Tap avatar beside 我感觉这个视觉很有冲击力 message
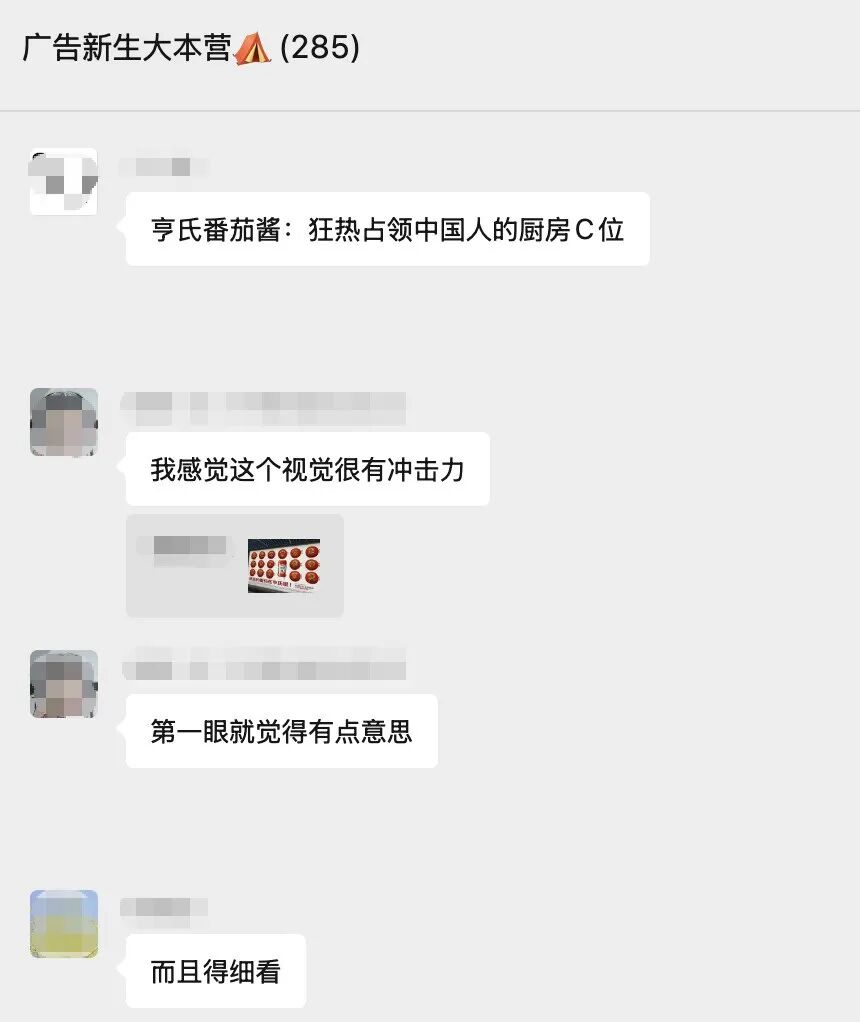The width and height of the screenshot is (860, 1022). [x=64, y=422]
